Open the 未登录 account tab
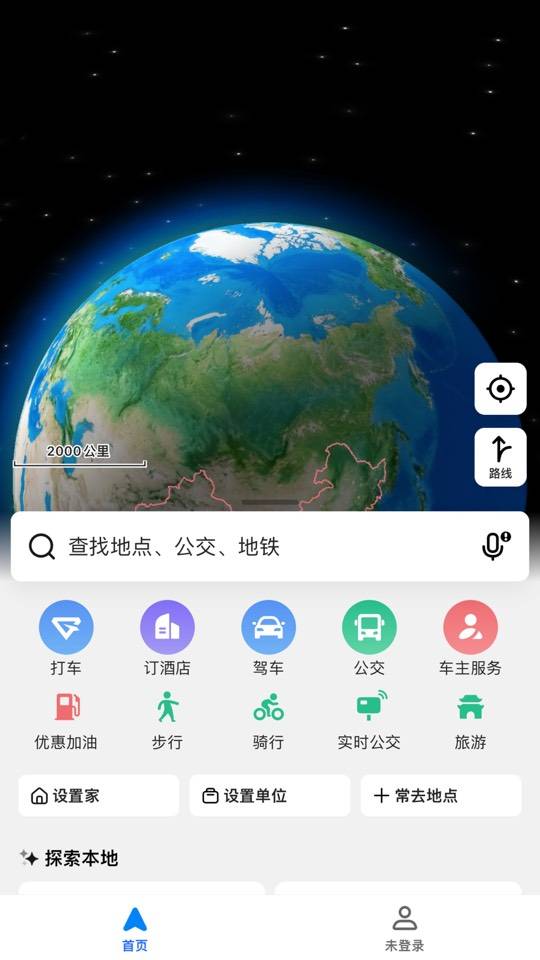Viewport: 540px width, 960px height. pos(404,929)
